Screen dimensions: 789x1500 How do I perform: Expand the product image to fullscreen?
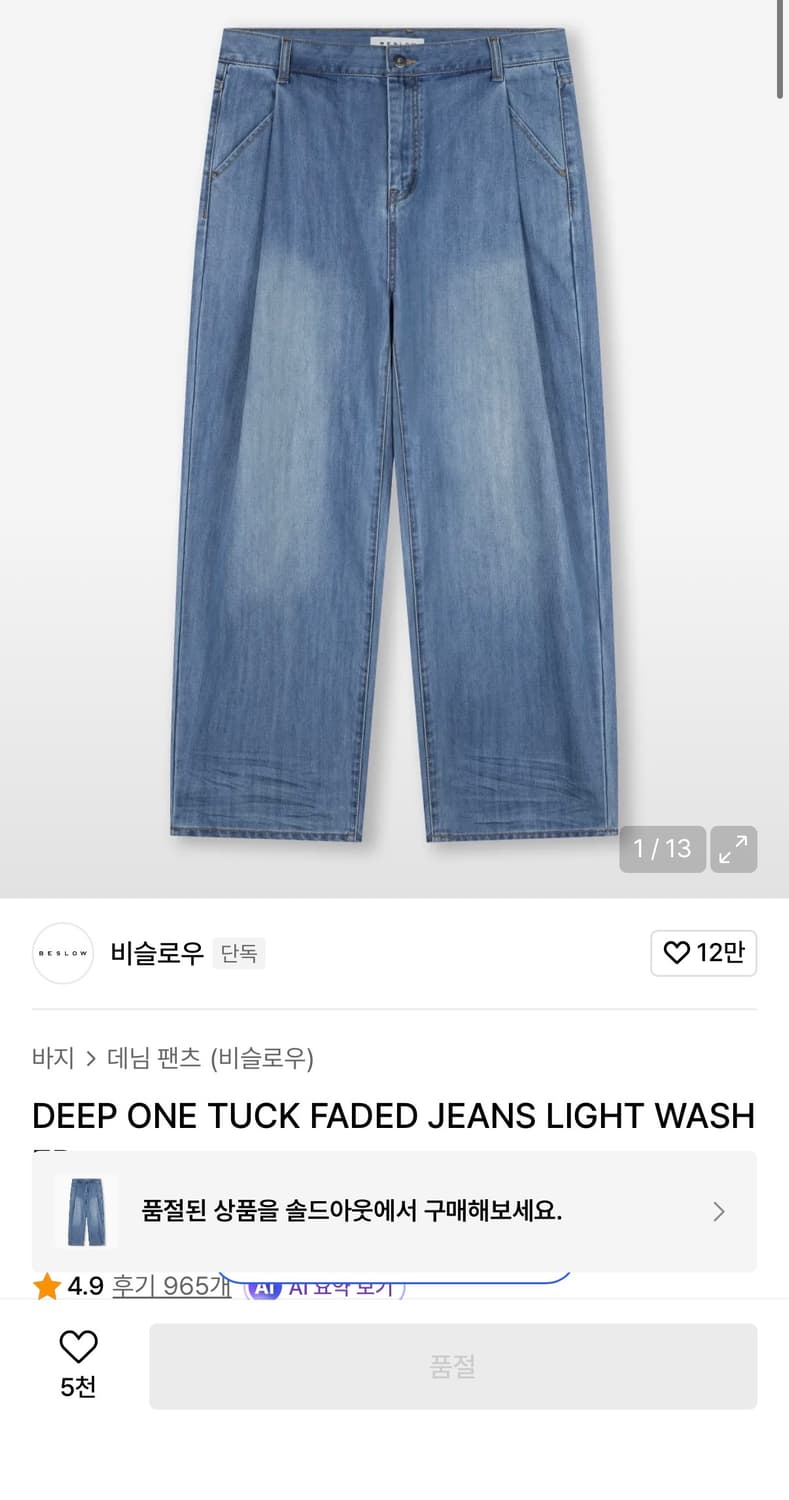[x=733, y=848]
